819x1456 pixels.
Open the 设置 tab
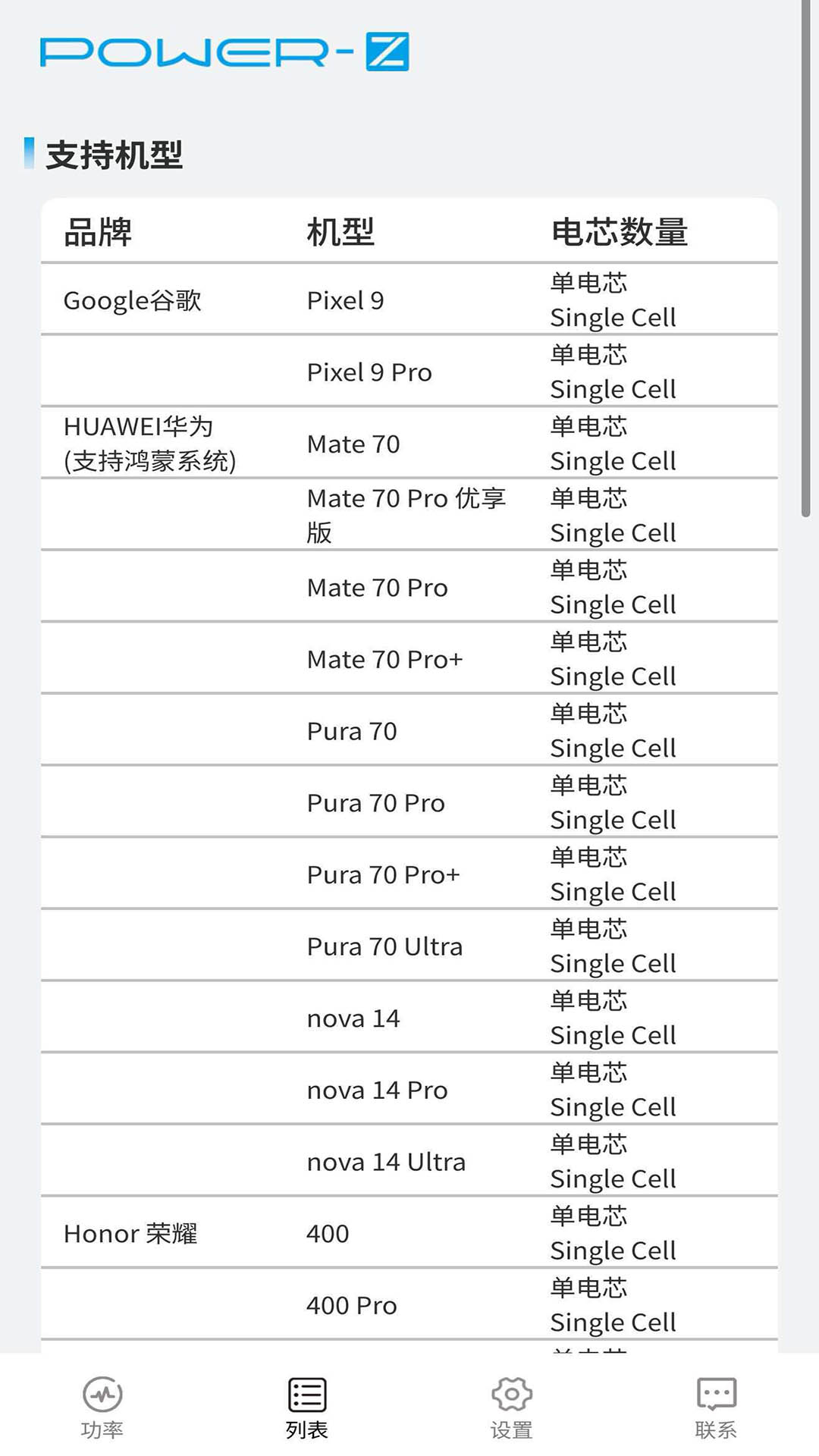tap(512, 1407)
